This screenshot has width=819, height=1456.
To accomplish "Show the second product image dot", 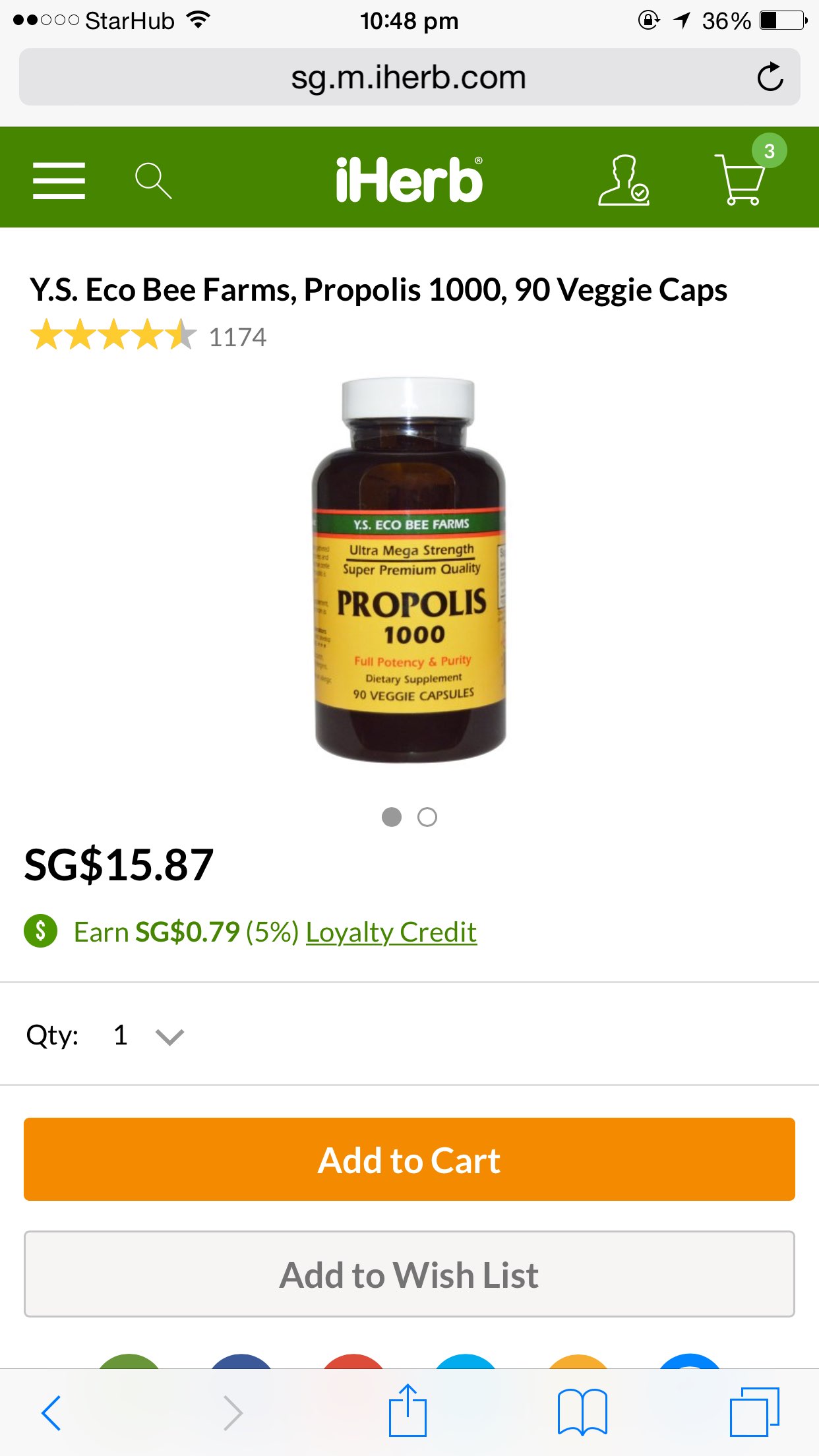I will 427,817.
